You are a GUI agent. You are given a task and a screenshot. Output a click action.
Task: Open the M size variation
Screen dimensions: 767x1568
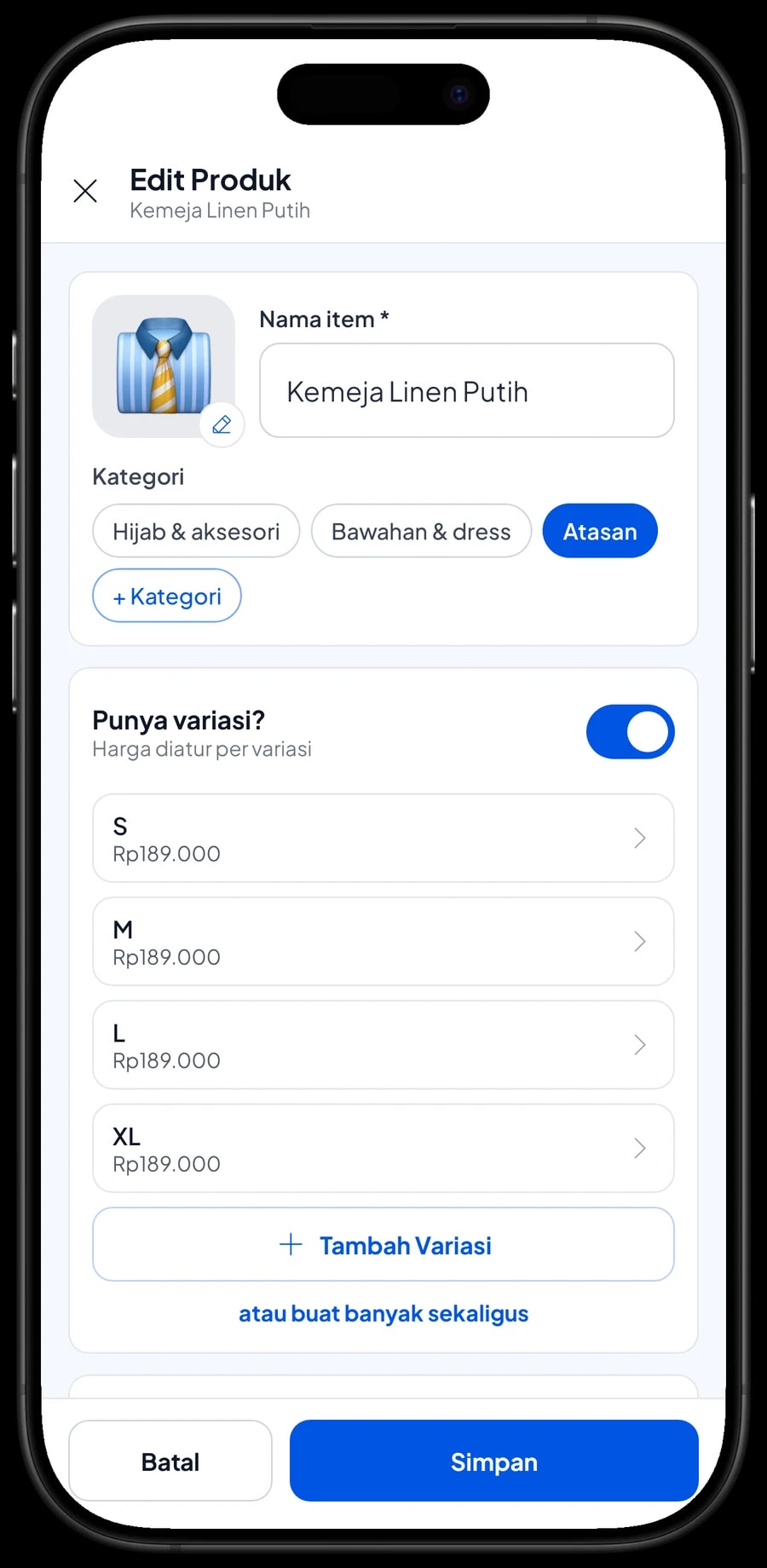tap(383, 942)
